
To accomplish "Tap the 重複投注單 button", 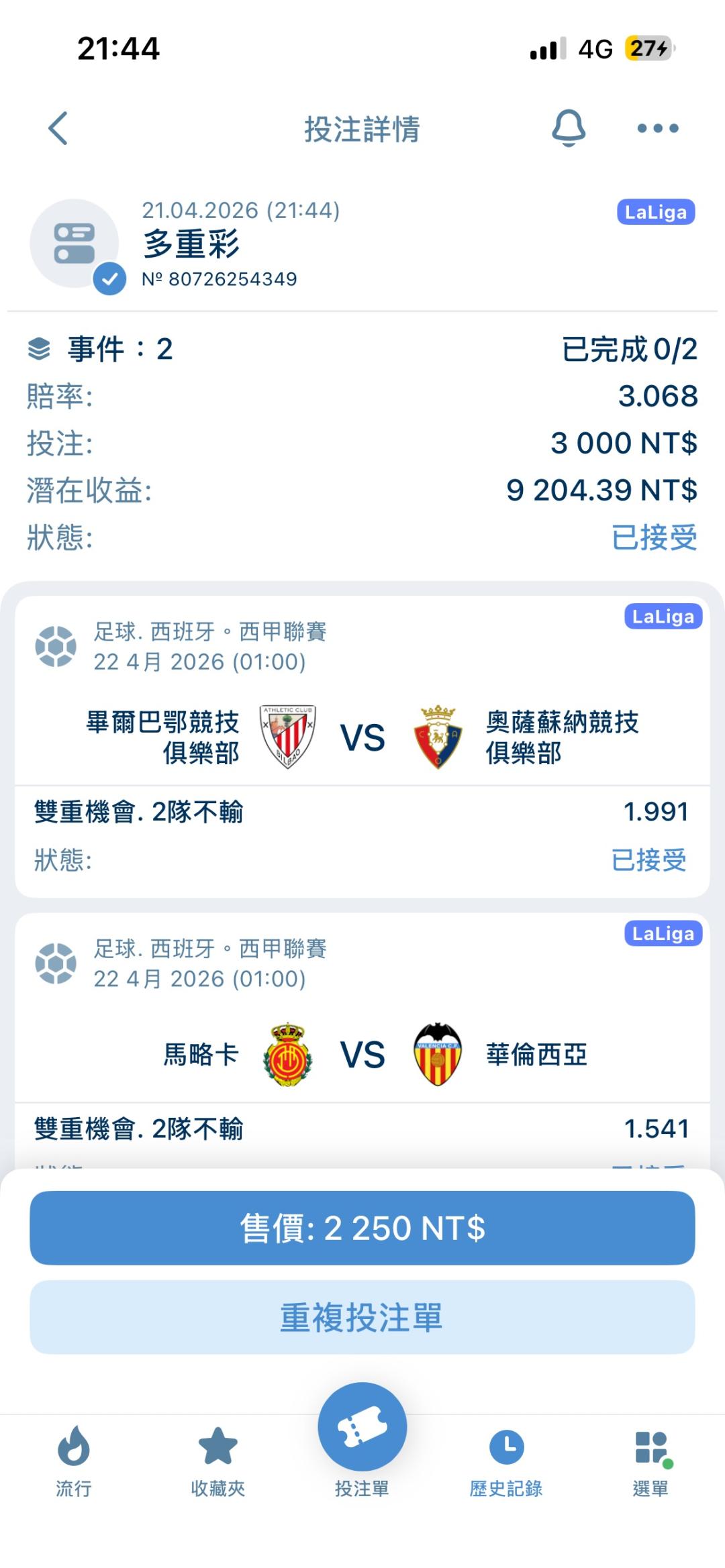I will (362, 1317).
